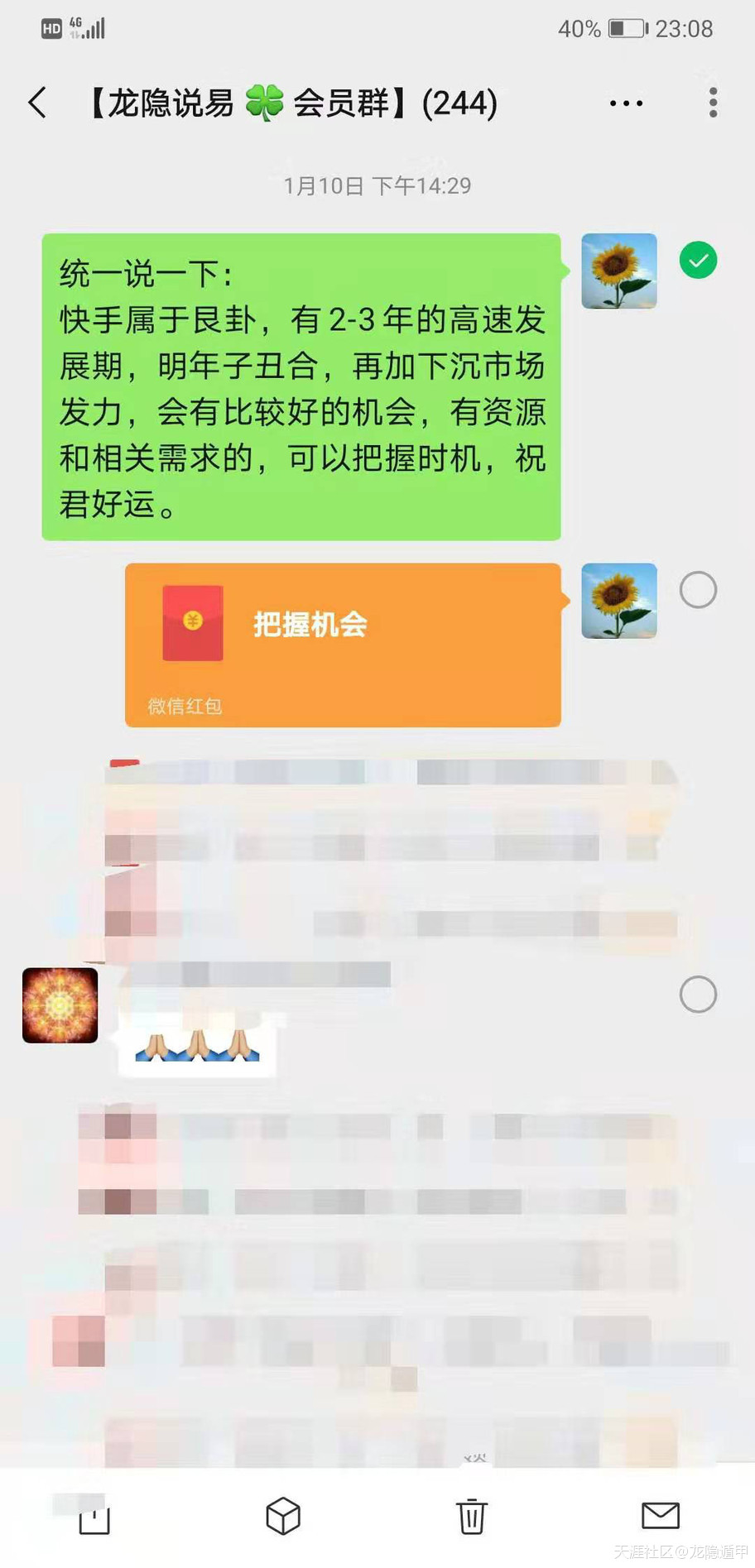
Task: Go back from the member group chat
Action: (x=37, y=103)
